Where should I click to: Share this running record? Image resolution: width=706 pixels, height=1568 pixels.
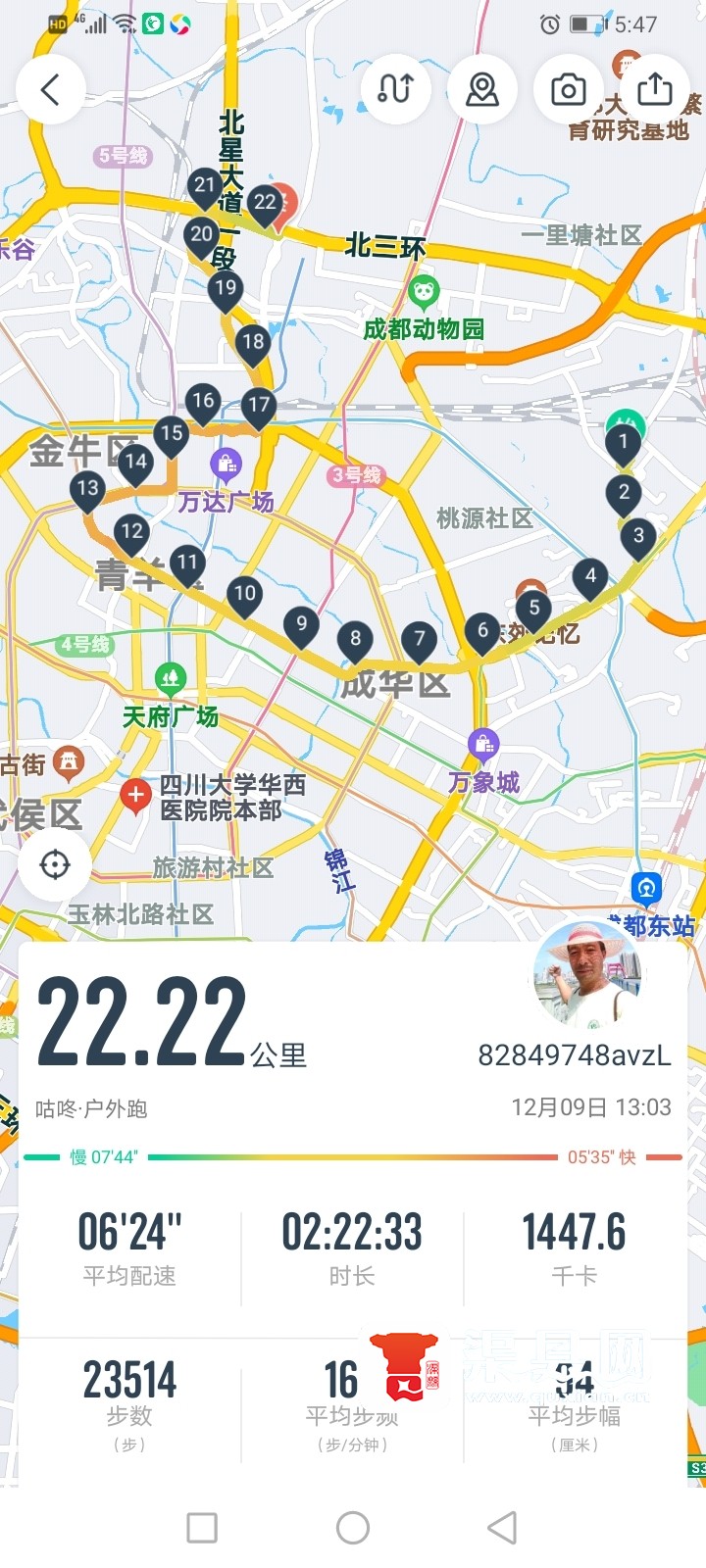pos(654,90)
